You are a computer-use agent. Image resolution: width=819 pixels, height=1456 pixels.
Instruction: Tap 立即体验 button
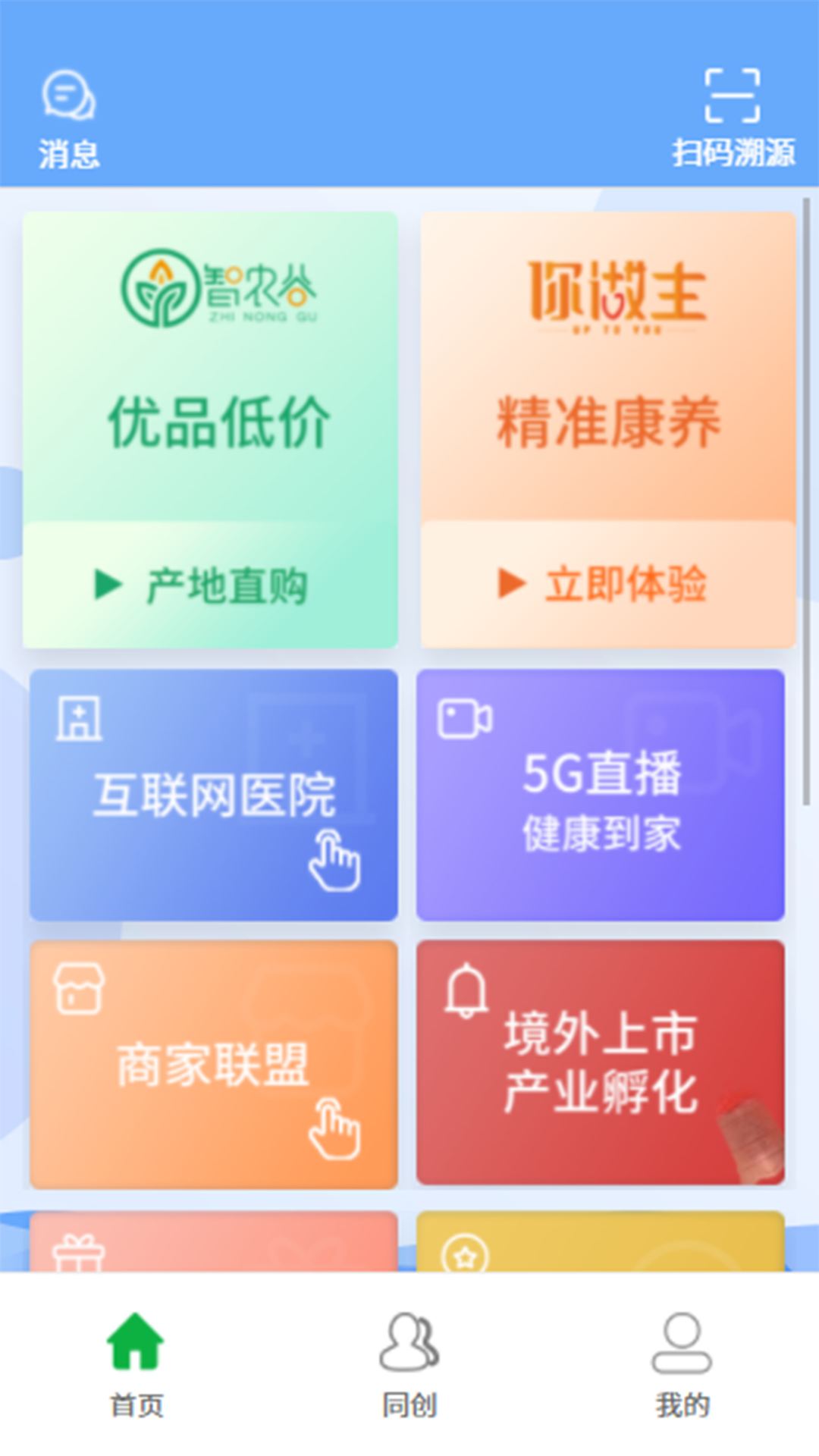(608, 585)
